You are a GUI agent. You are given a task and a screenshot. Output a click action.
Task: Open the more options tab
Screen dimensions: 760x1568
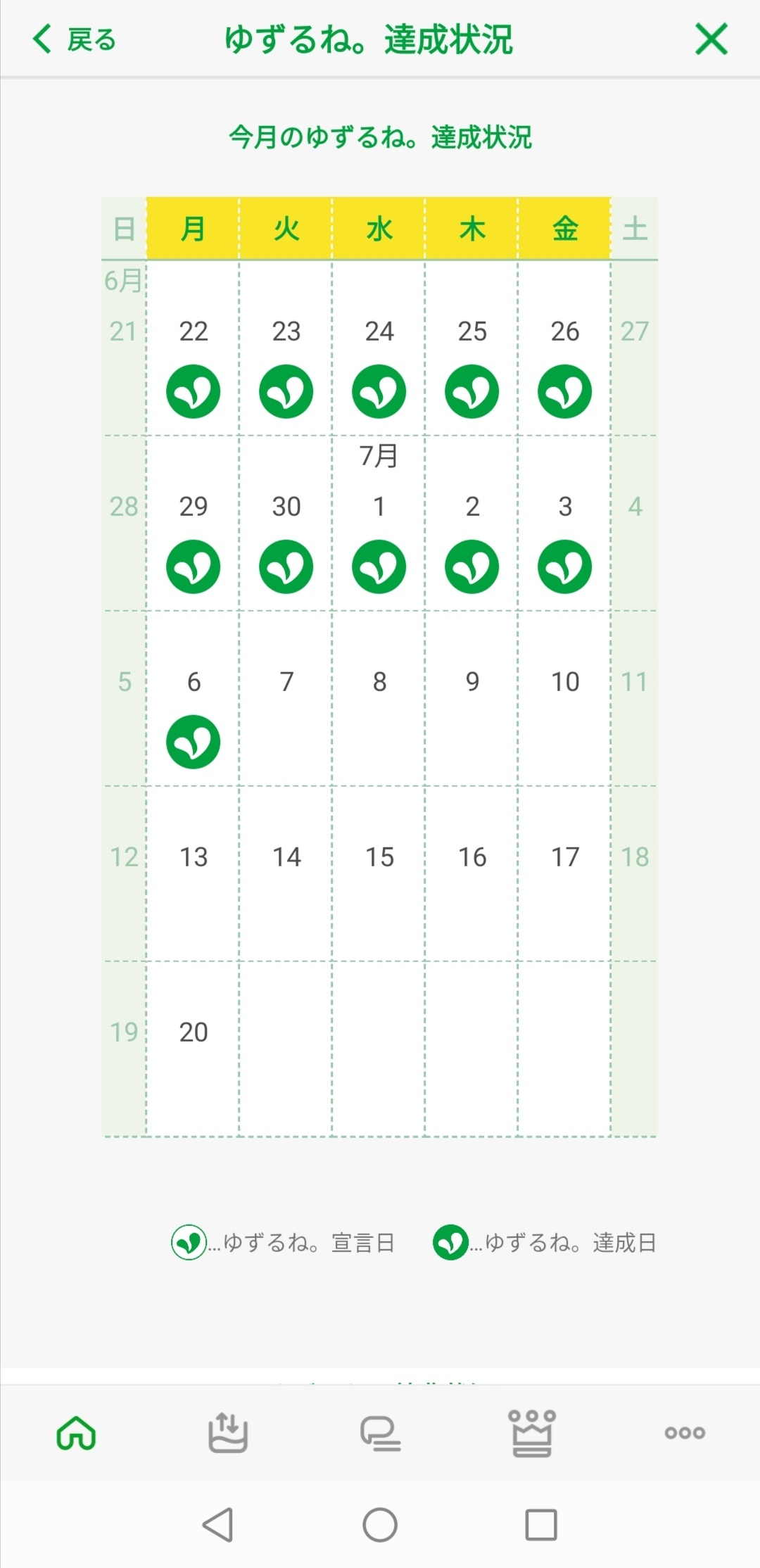tap(685, 1433)
